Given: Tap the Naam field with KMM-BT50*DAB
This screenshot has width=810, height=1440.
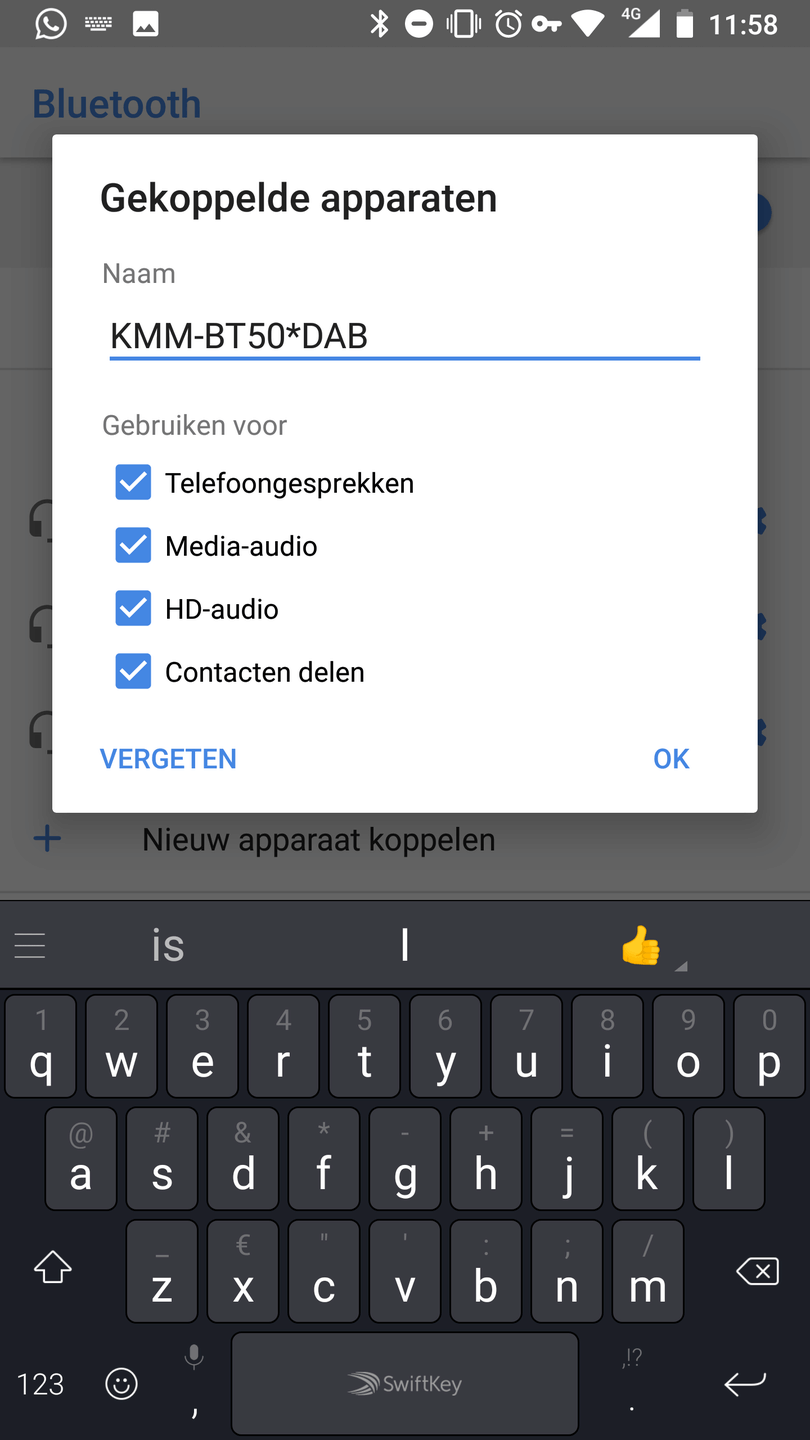Looking at the screenshot, I should tap(404, 337).
